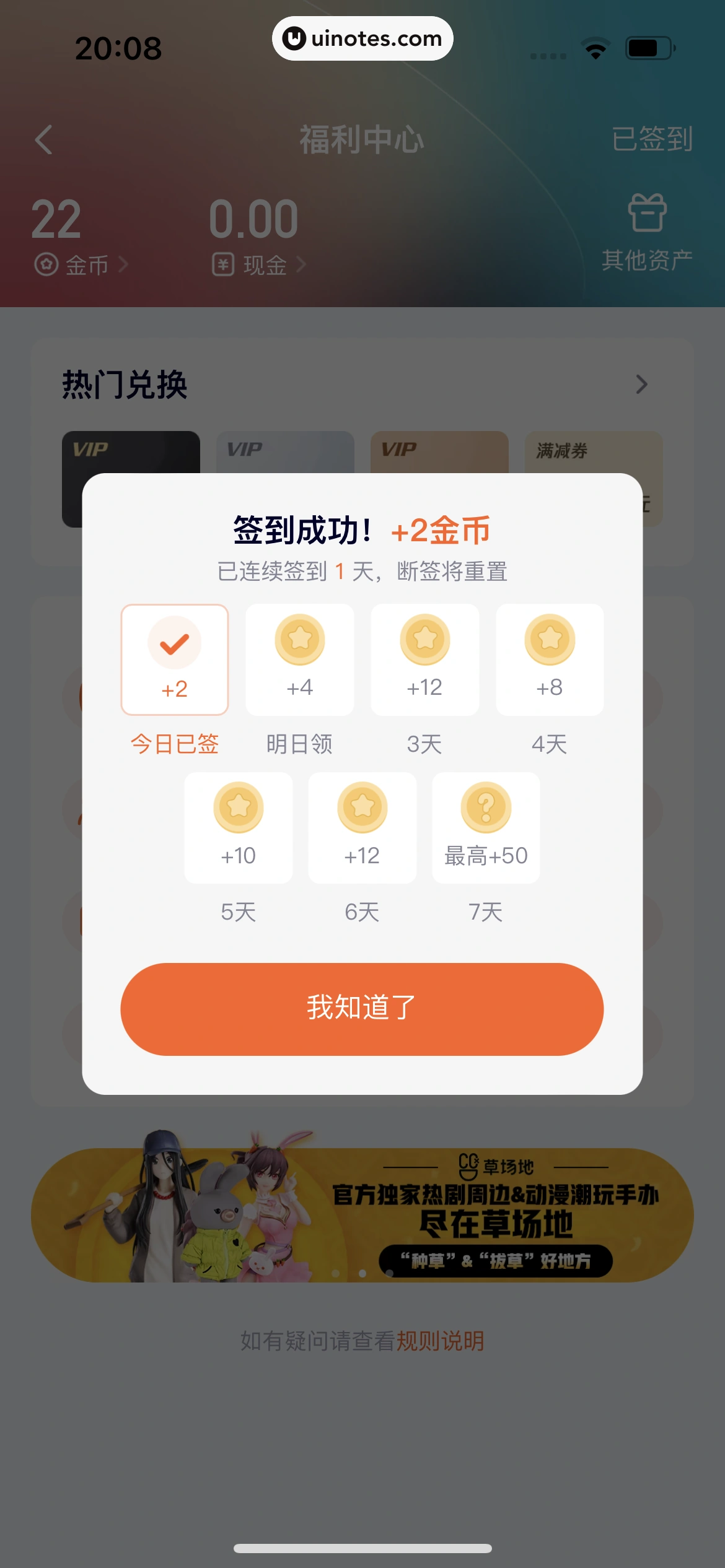Open the 金币 balance details
Viewport: 725px width, 1568px height.
(x=81, y=265)
